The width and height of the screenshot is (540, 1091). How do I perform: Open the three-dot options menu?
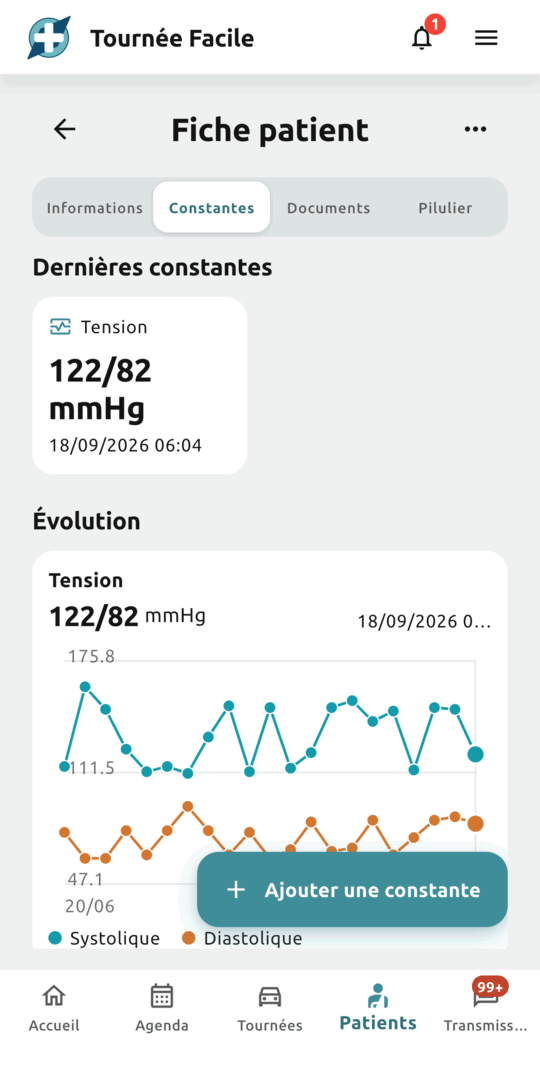tap(475, 129)
